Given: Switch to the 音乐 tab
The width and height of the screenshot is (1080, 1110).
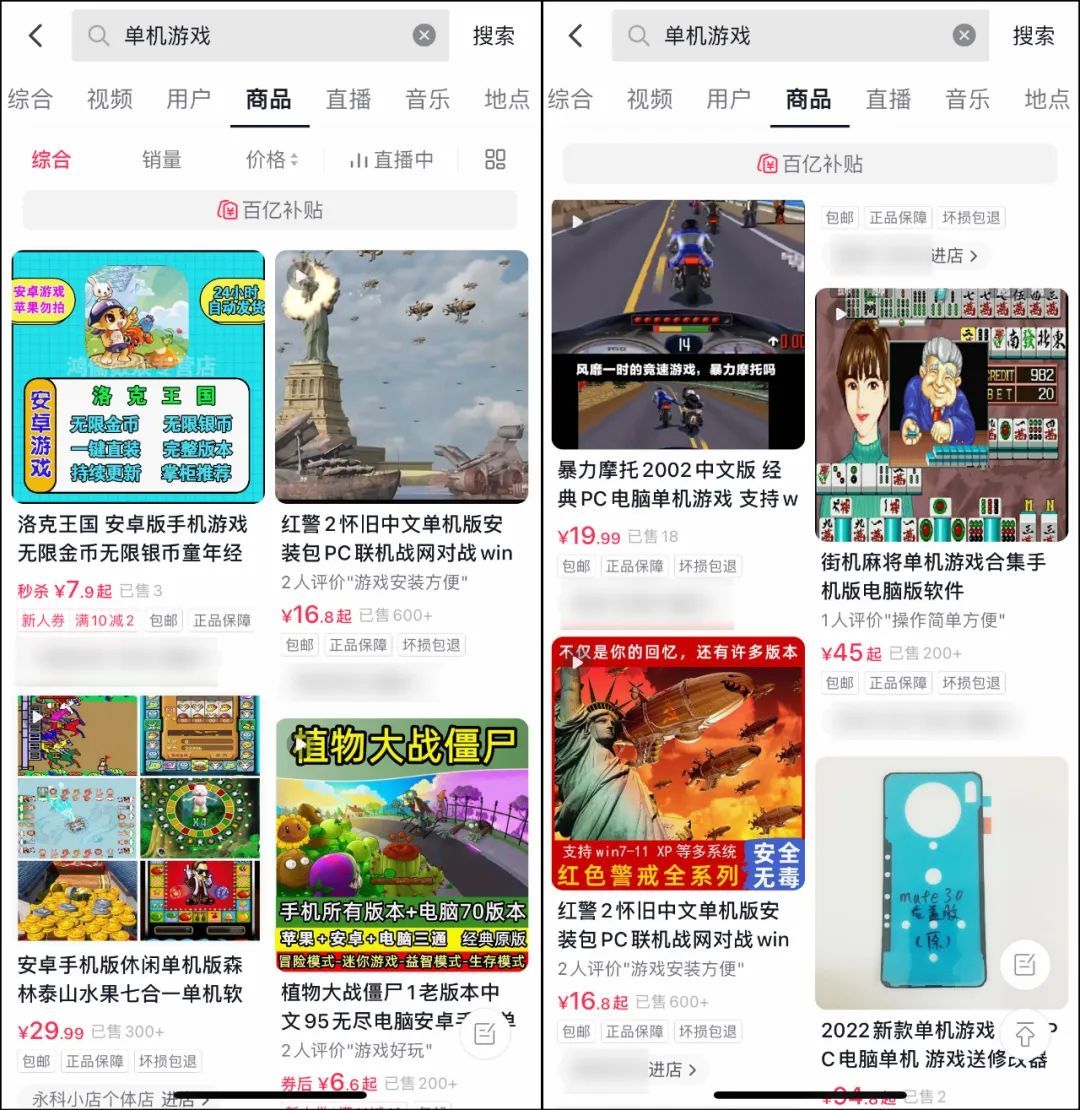Looking at the screenshot, I should coord(426,99).
